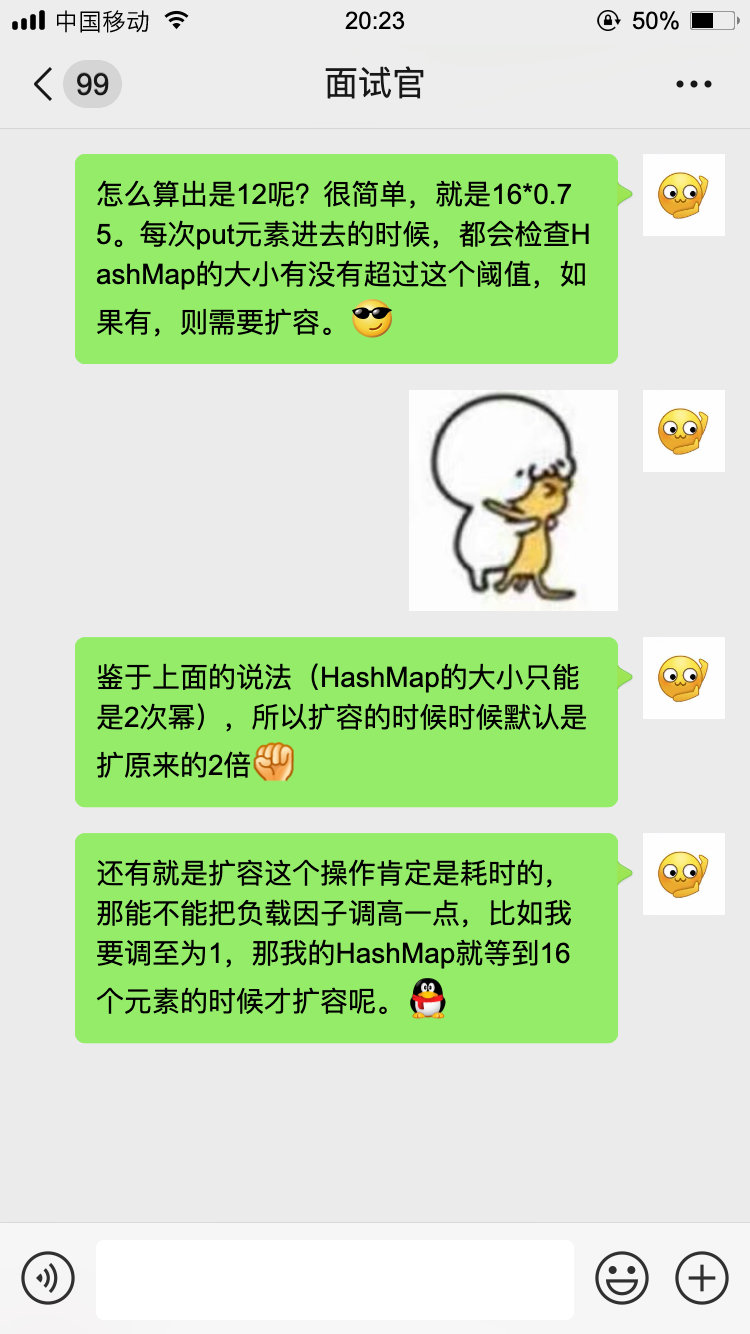Open the plus attachment menu
Viewport: 750px width, 1334px height.
[702, 1278]
